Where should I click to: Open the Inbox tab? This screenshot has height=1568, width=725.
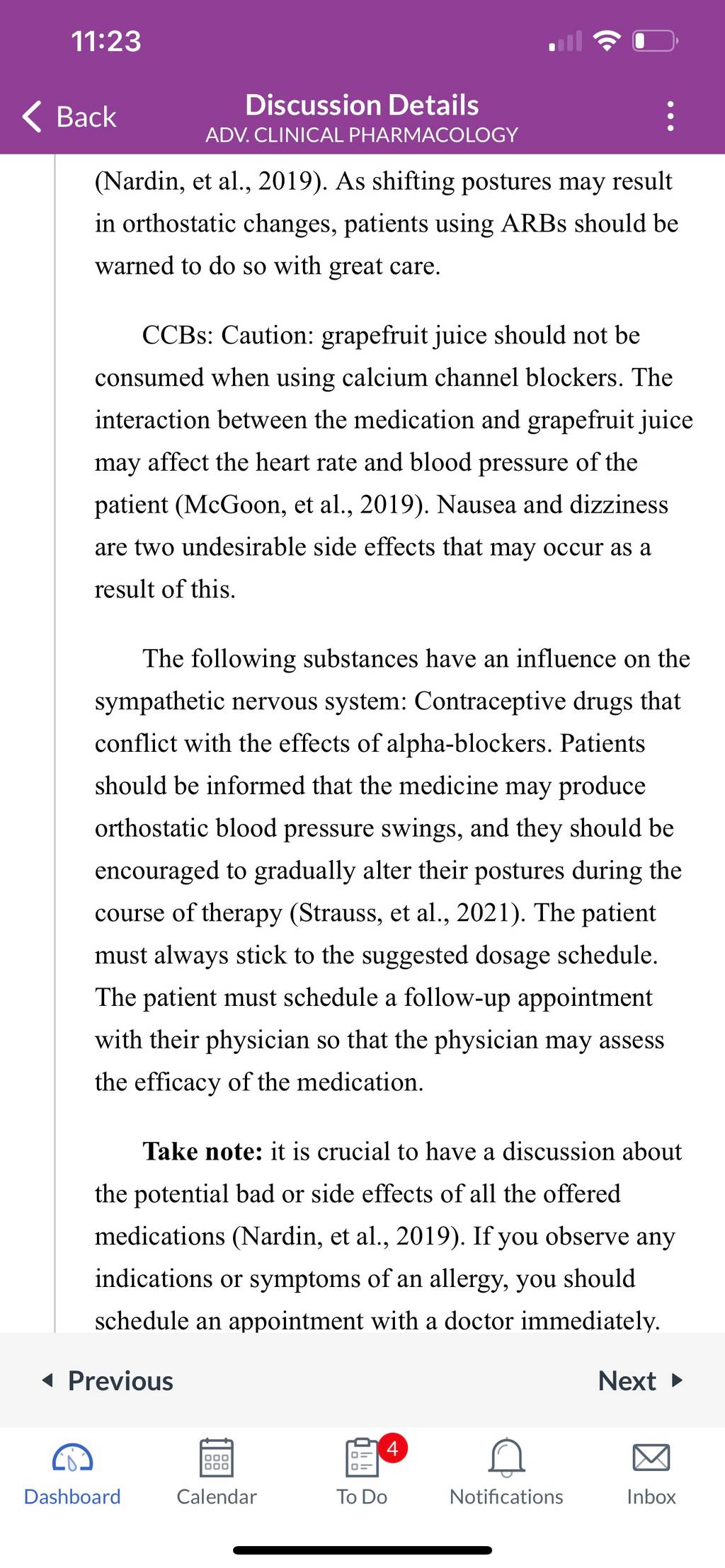click(651, 1472)
